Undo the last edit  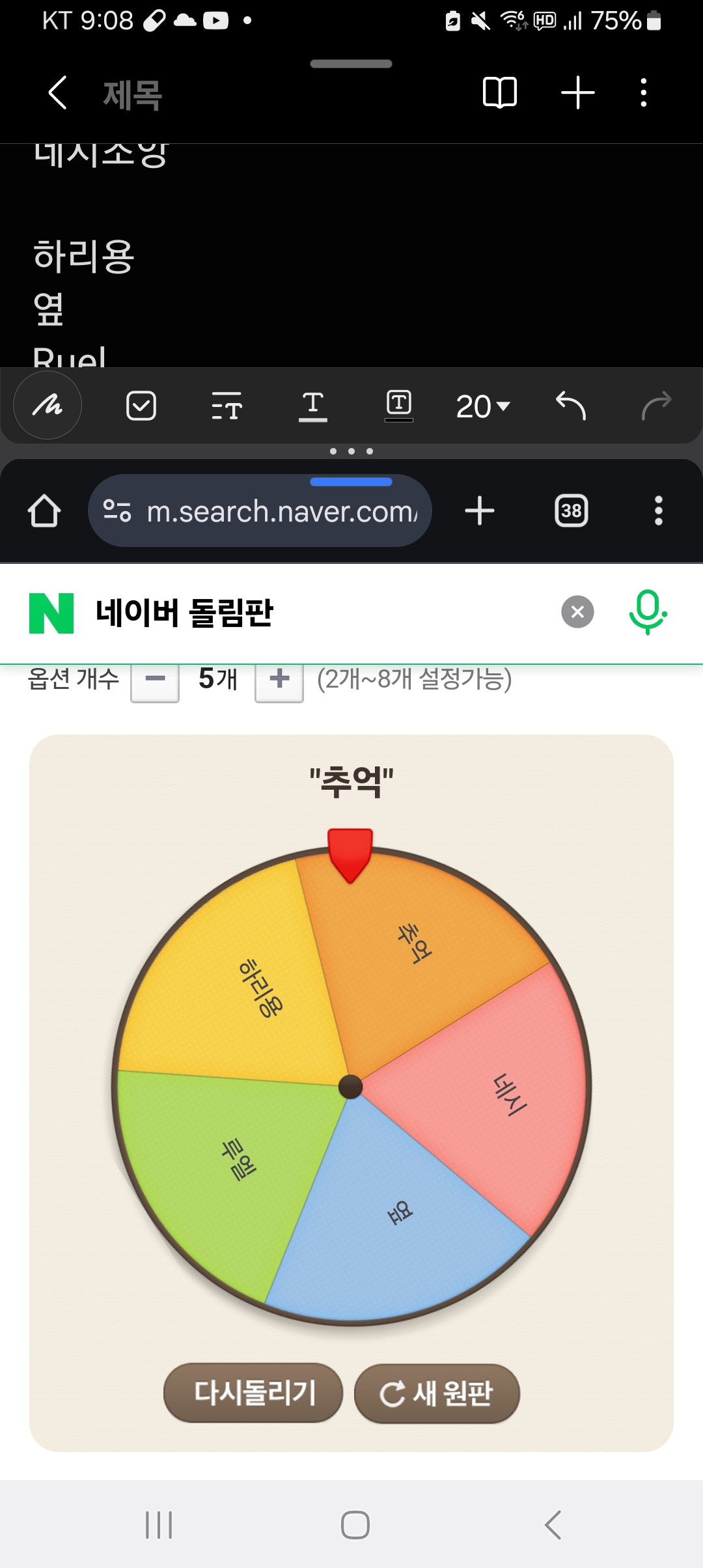571,406
